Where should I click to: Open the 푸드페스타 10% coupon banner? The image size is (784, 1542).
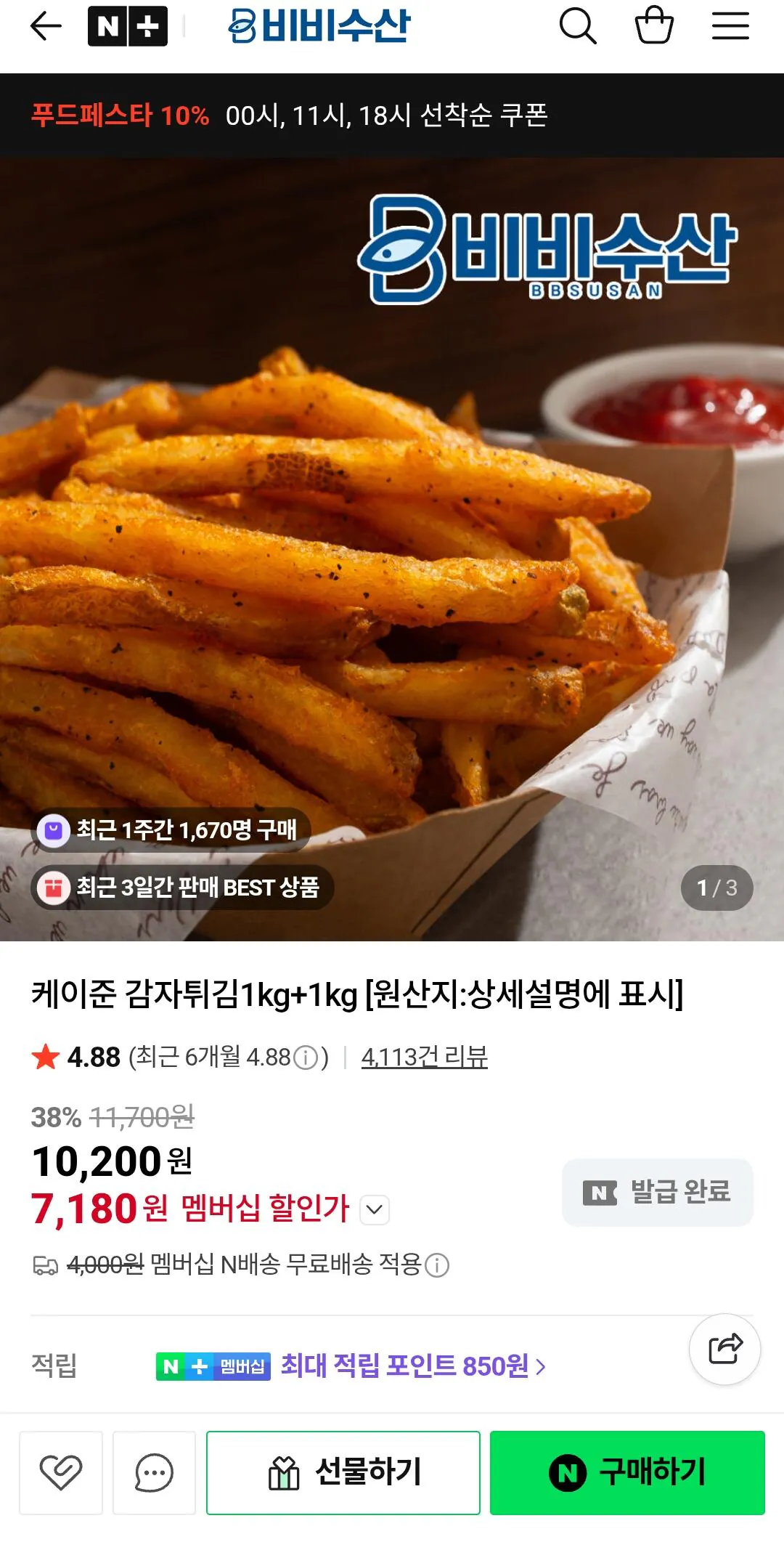(290, 114)
